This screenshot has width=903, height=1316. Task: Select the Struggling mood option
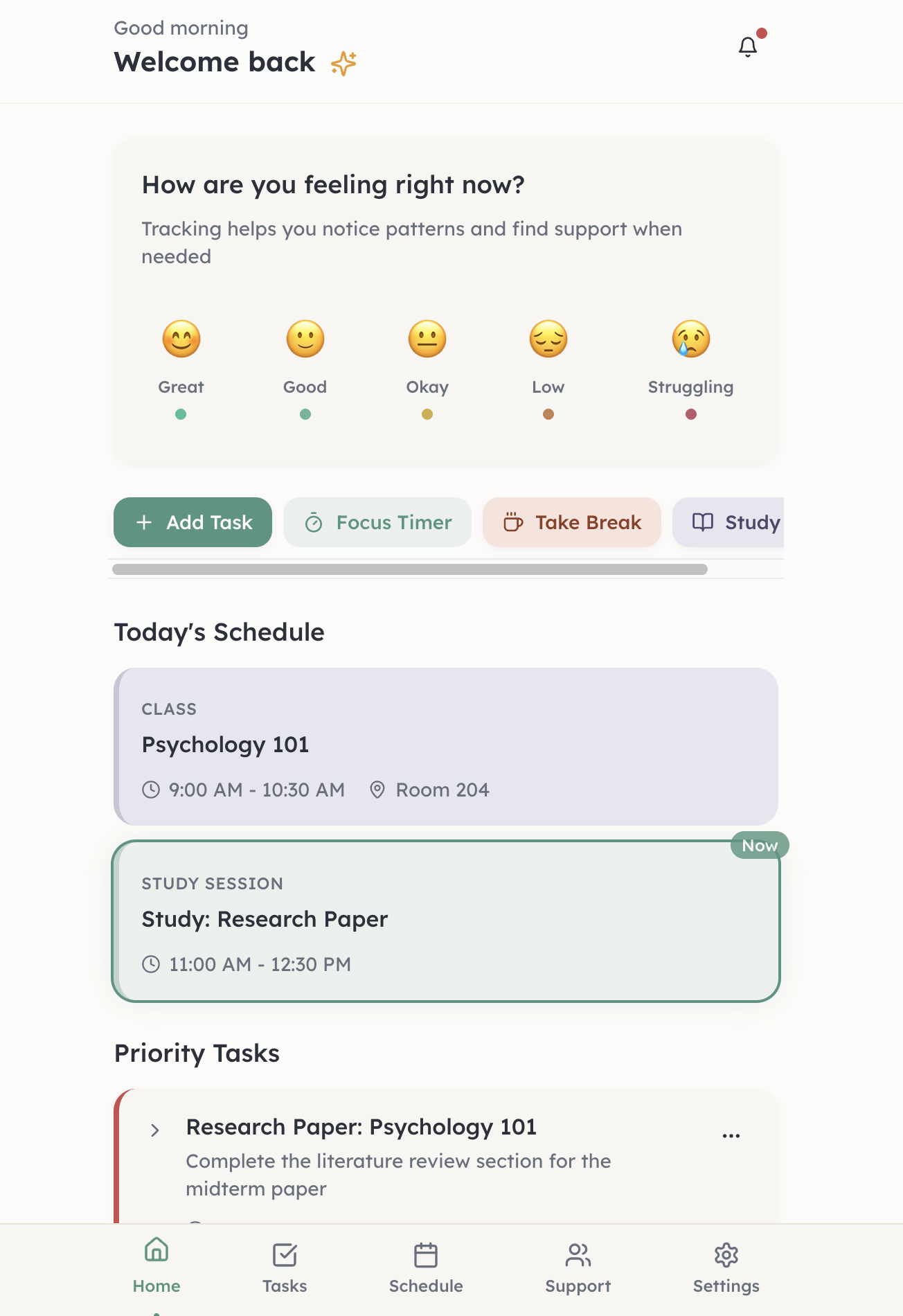point(690,357)
